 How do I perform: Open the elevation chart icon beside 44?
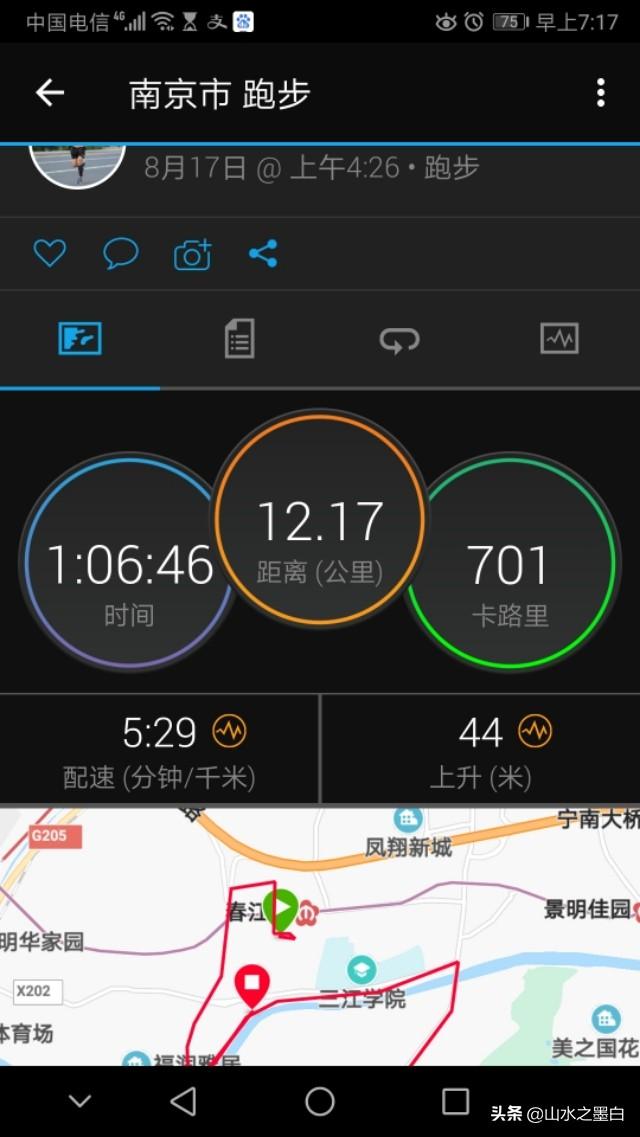pos(535,732)
